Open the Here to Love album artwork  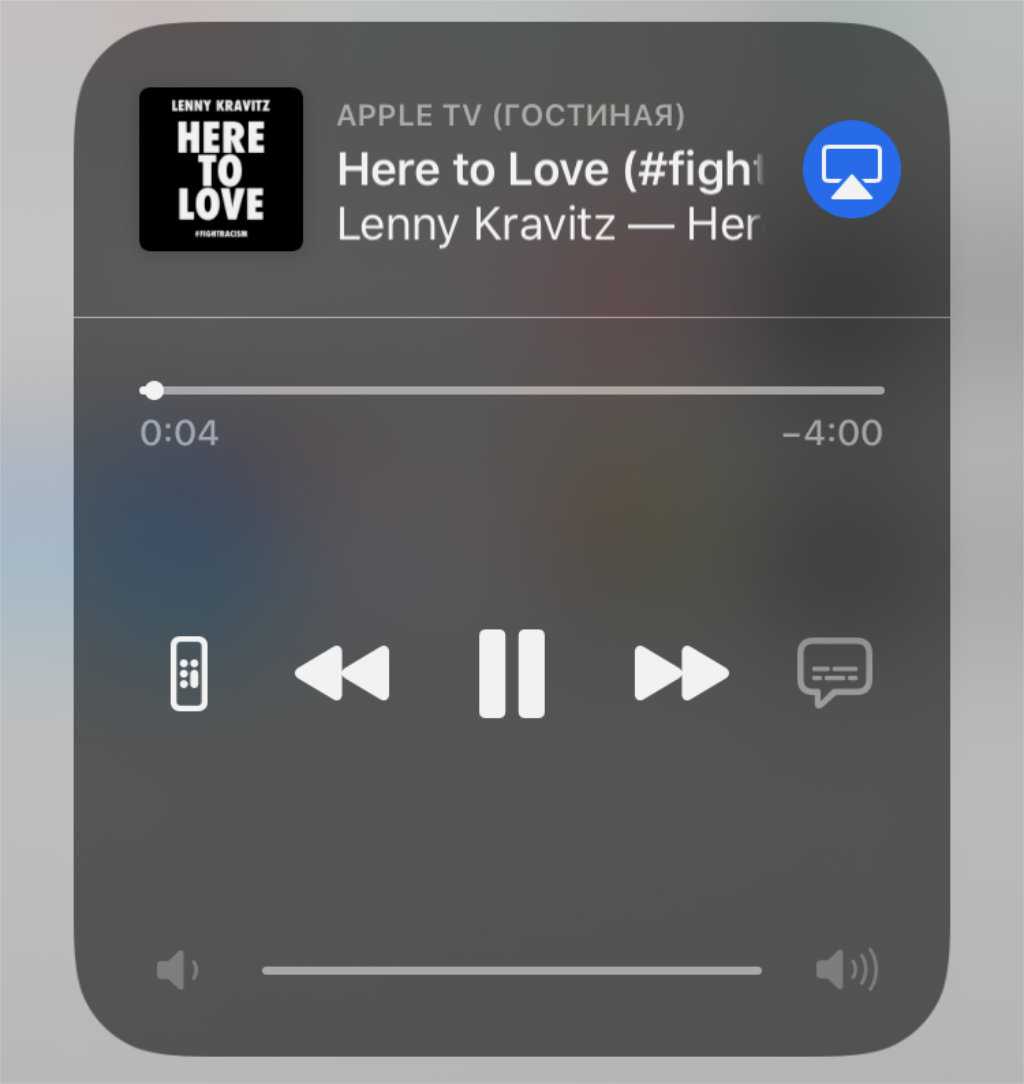[221, 169]
